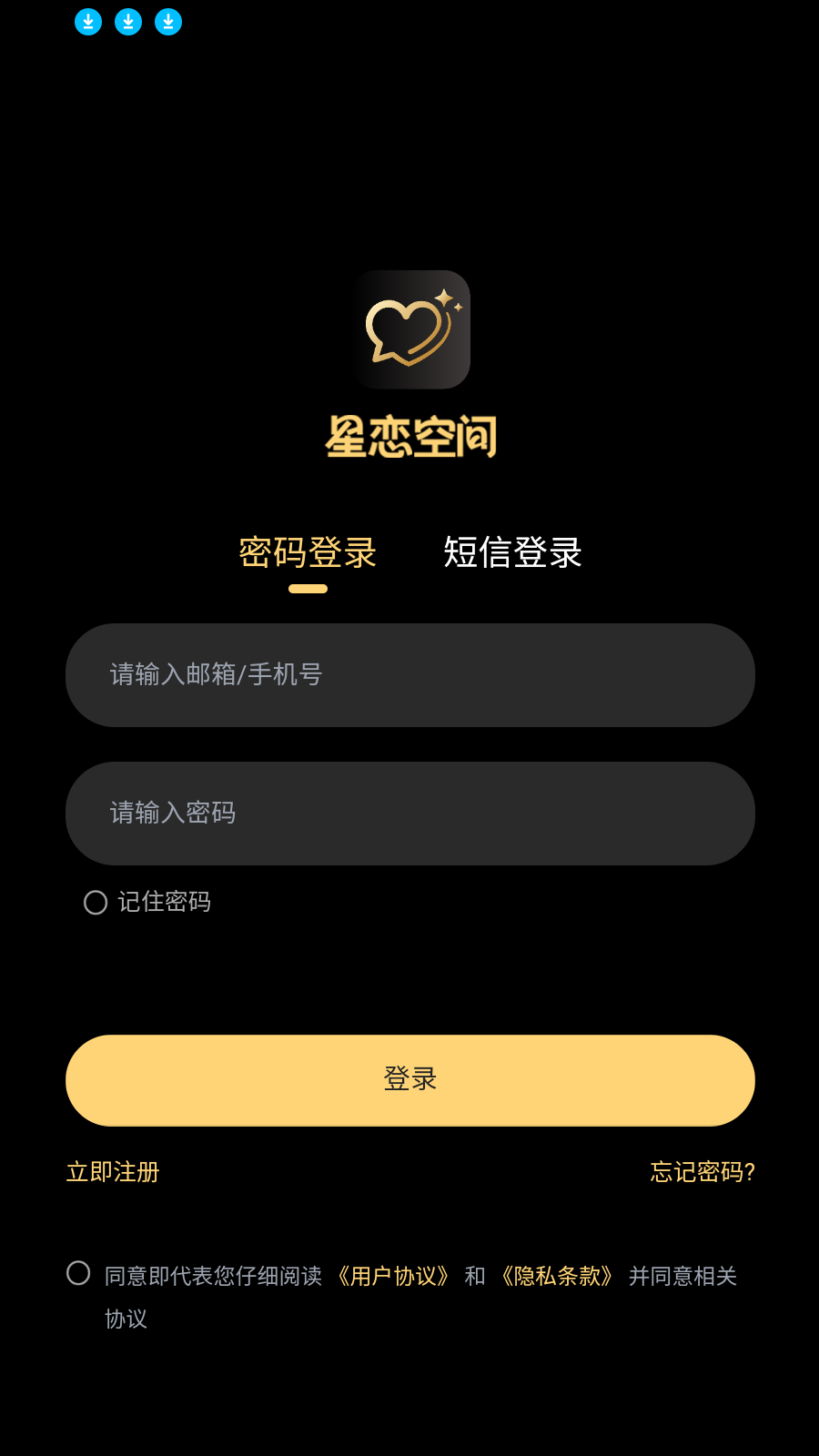Click the yellow underline below 密码登录
This screenshot has height=1456, width=819.
(307, 590)
